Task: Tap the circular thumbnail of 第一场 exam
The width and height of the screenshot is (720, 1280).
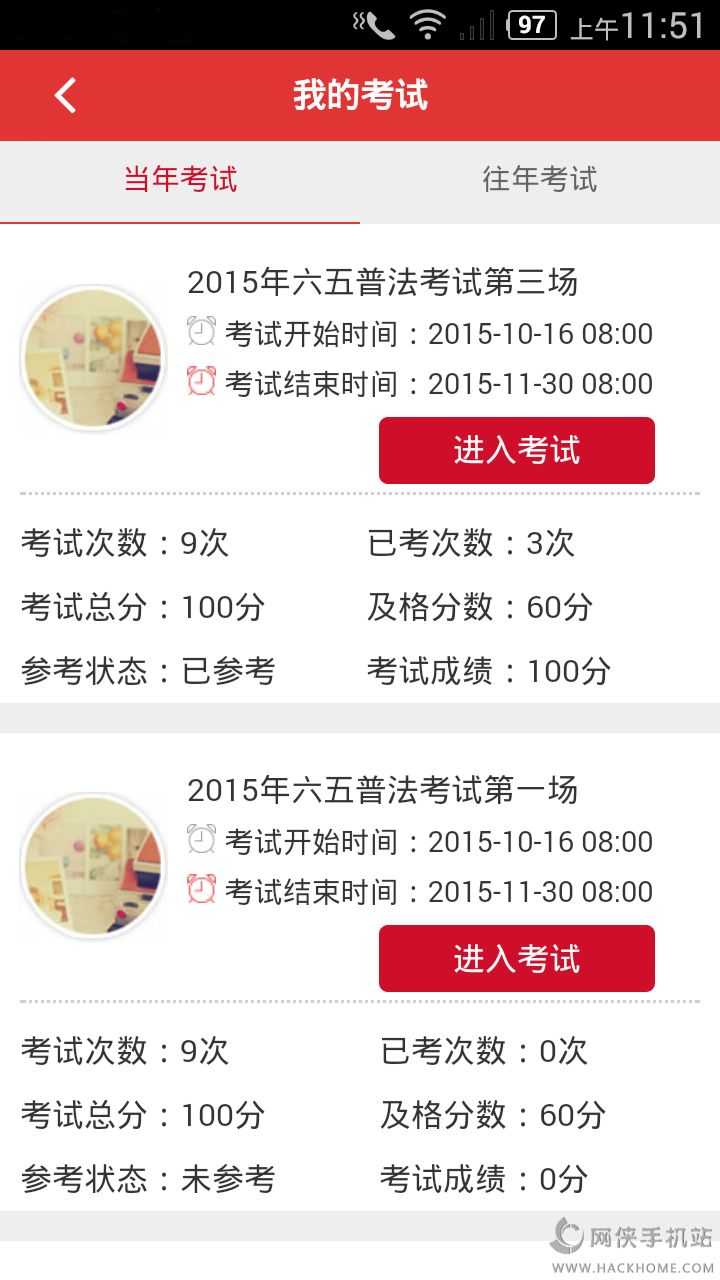Action: pyautogui.click(x=93, y=865)
